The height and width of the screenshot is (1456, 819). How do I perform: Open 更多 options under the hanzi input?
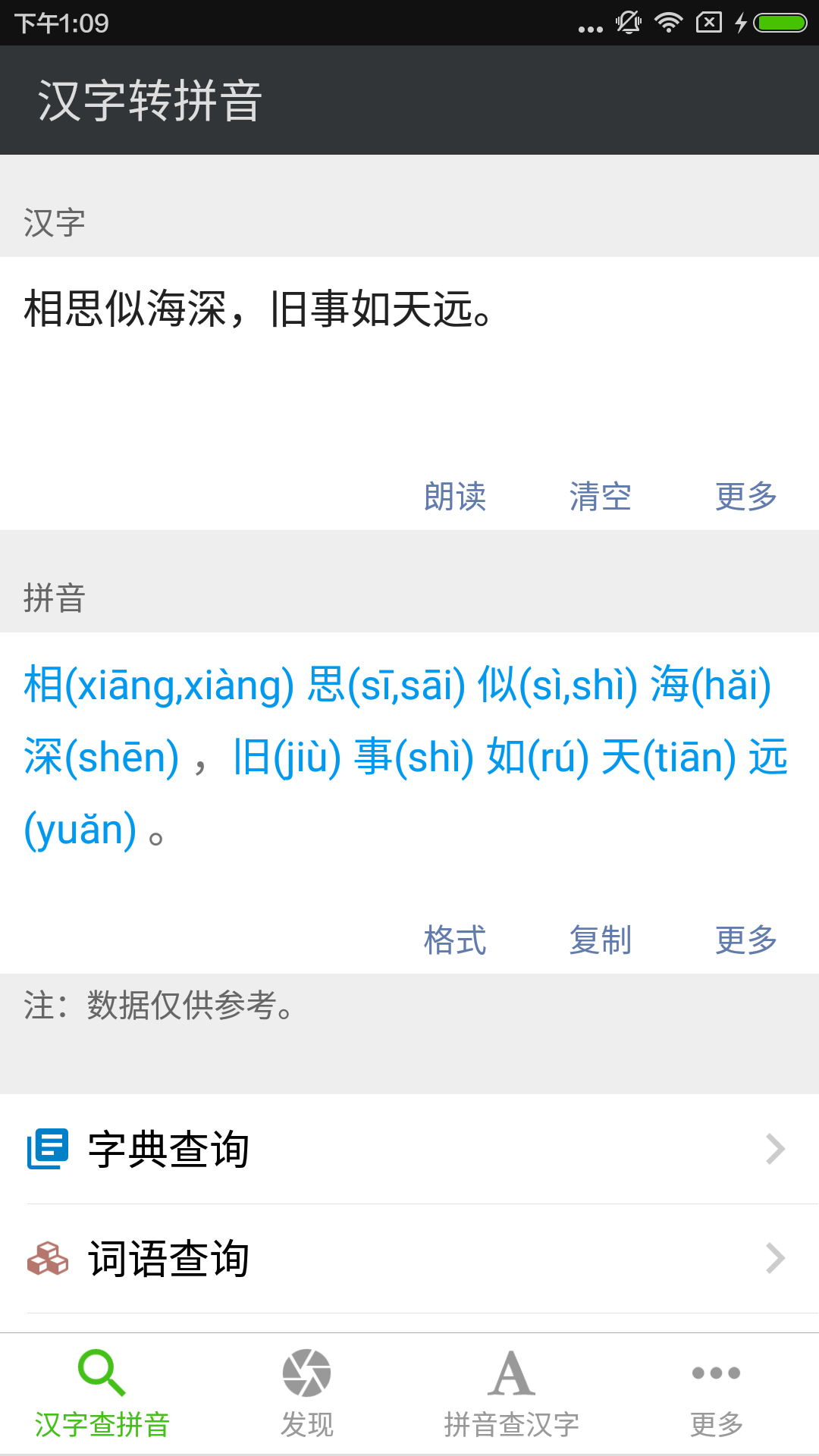(745, 497)
